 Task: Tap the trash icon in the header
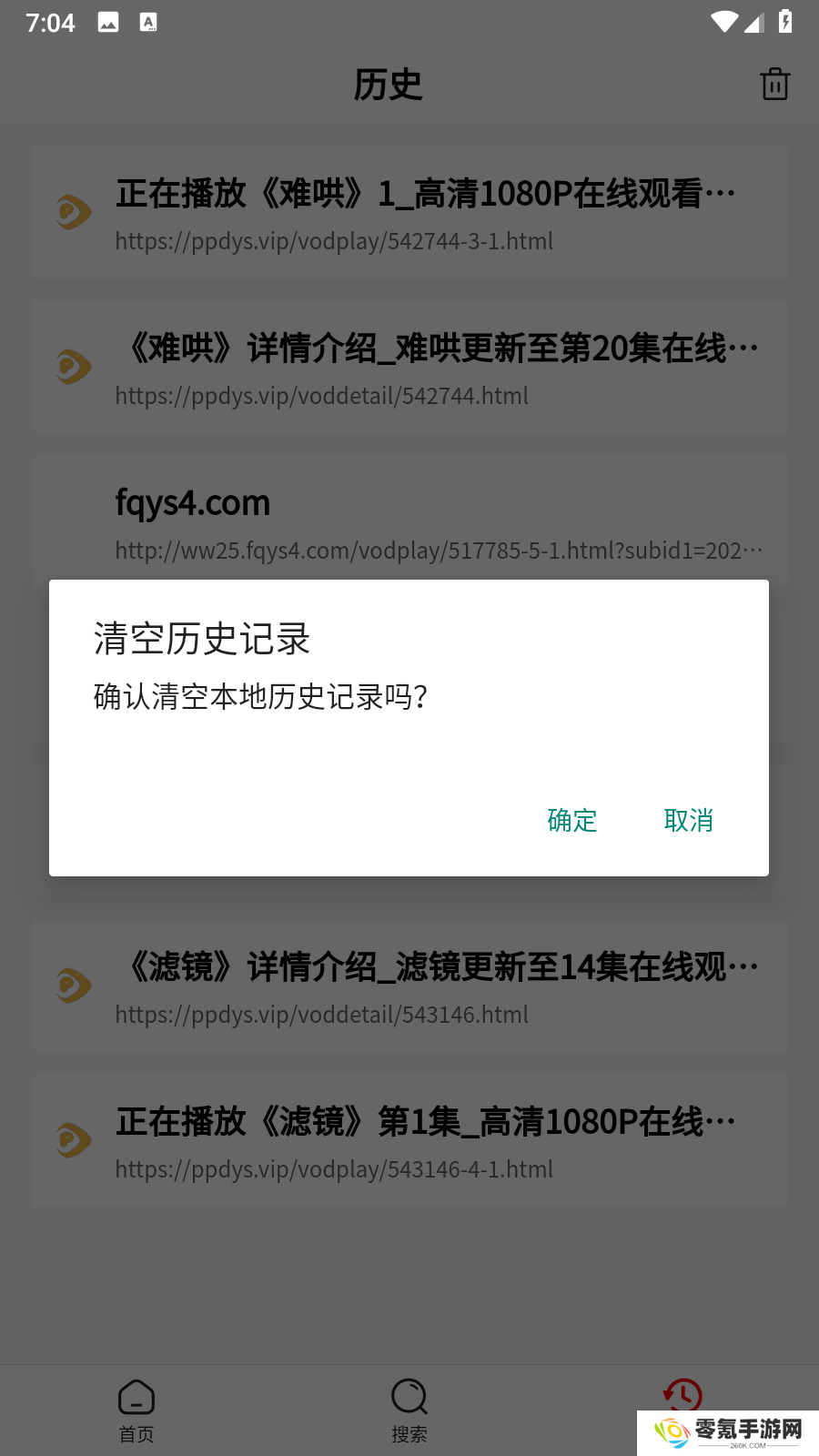[x=774, y=84]
